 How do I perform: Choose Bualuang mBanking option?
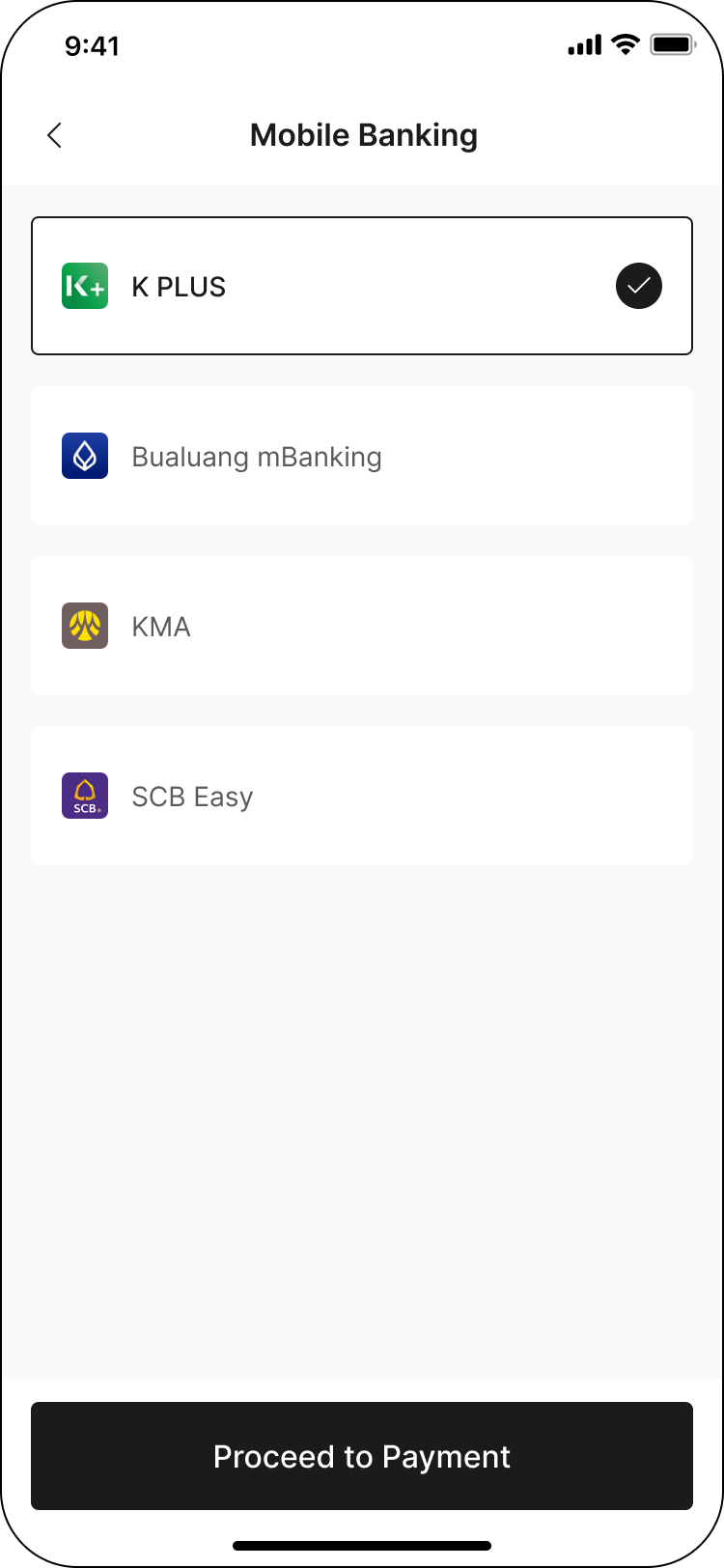361,456
